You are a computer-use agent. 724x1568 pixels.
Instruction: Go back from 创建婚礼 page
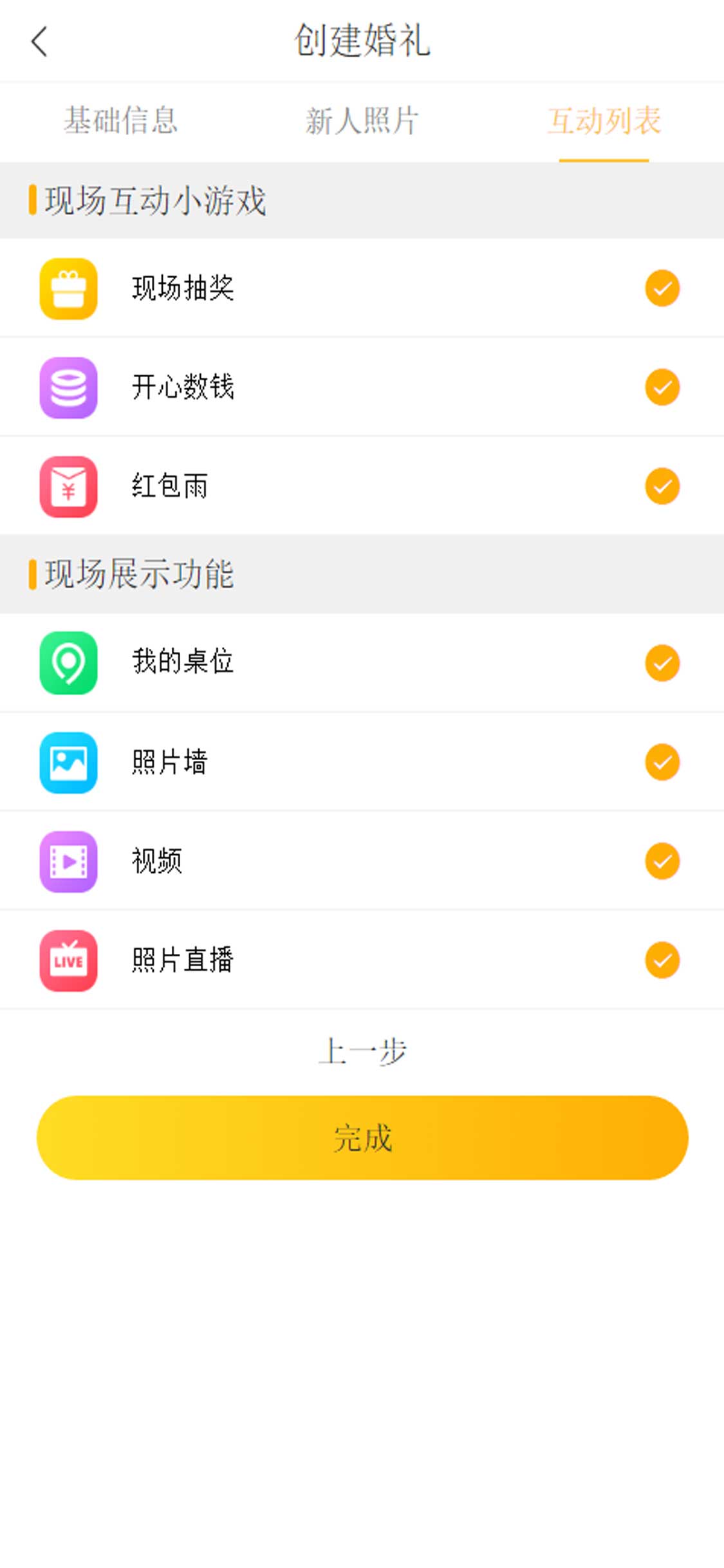40,42
